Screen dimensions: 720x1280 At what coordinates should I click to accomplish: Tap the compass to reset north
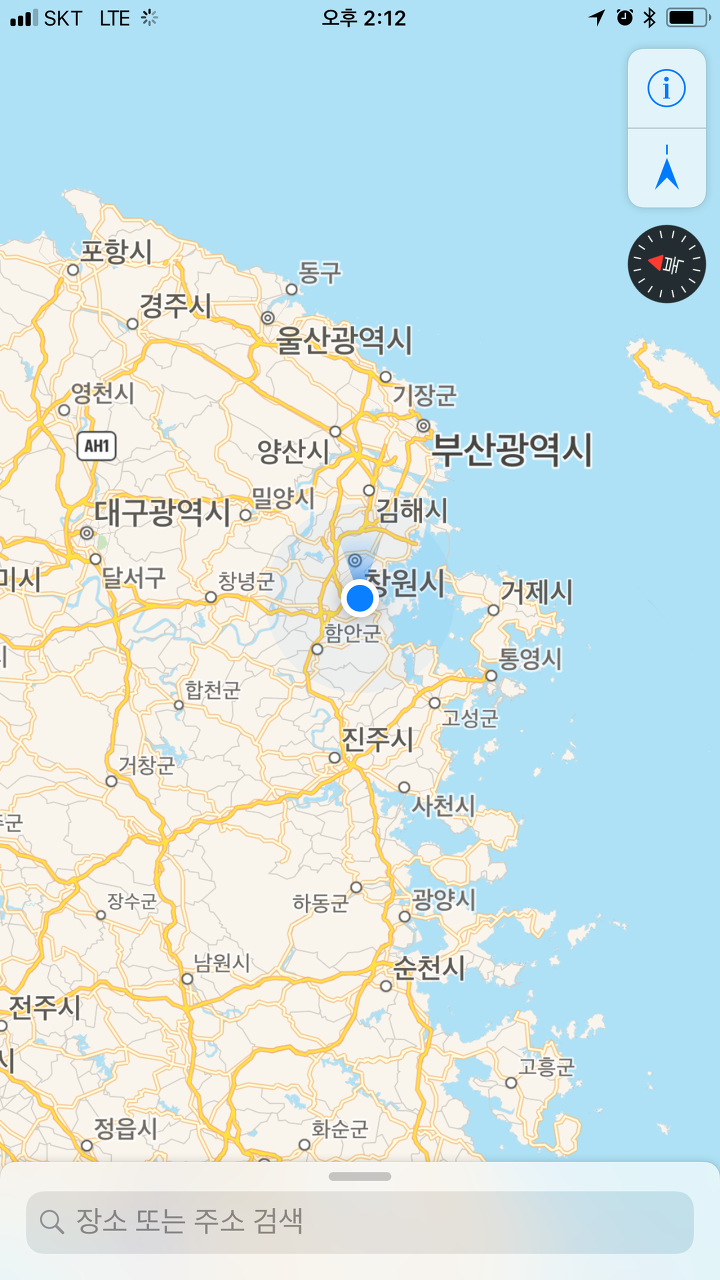point(667,264)
